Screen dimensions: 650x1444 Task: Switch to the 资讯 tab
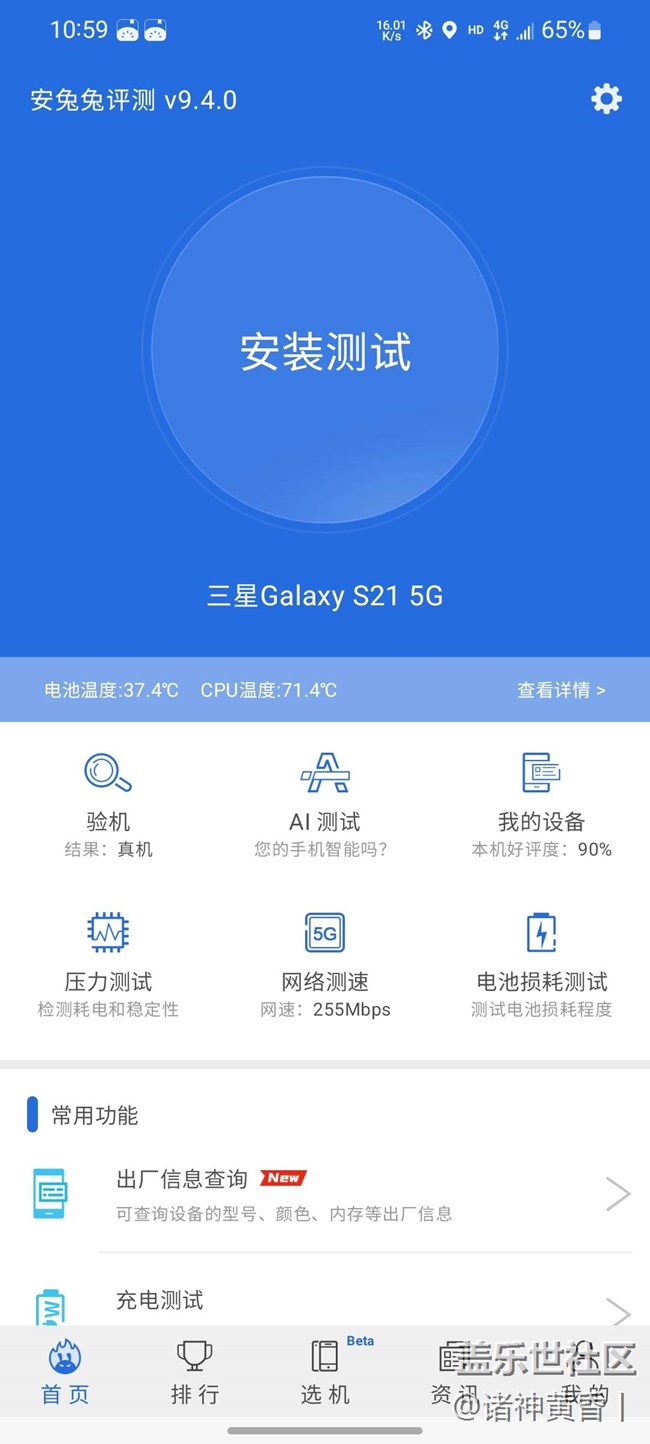pyautogui.click(x=455, y=1373)
